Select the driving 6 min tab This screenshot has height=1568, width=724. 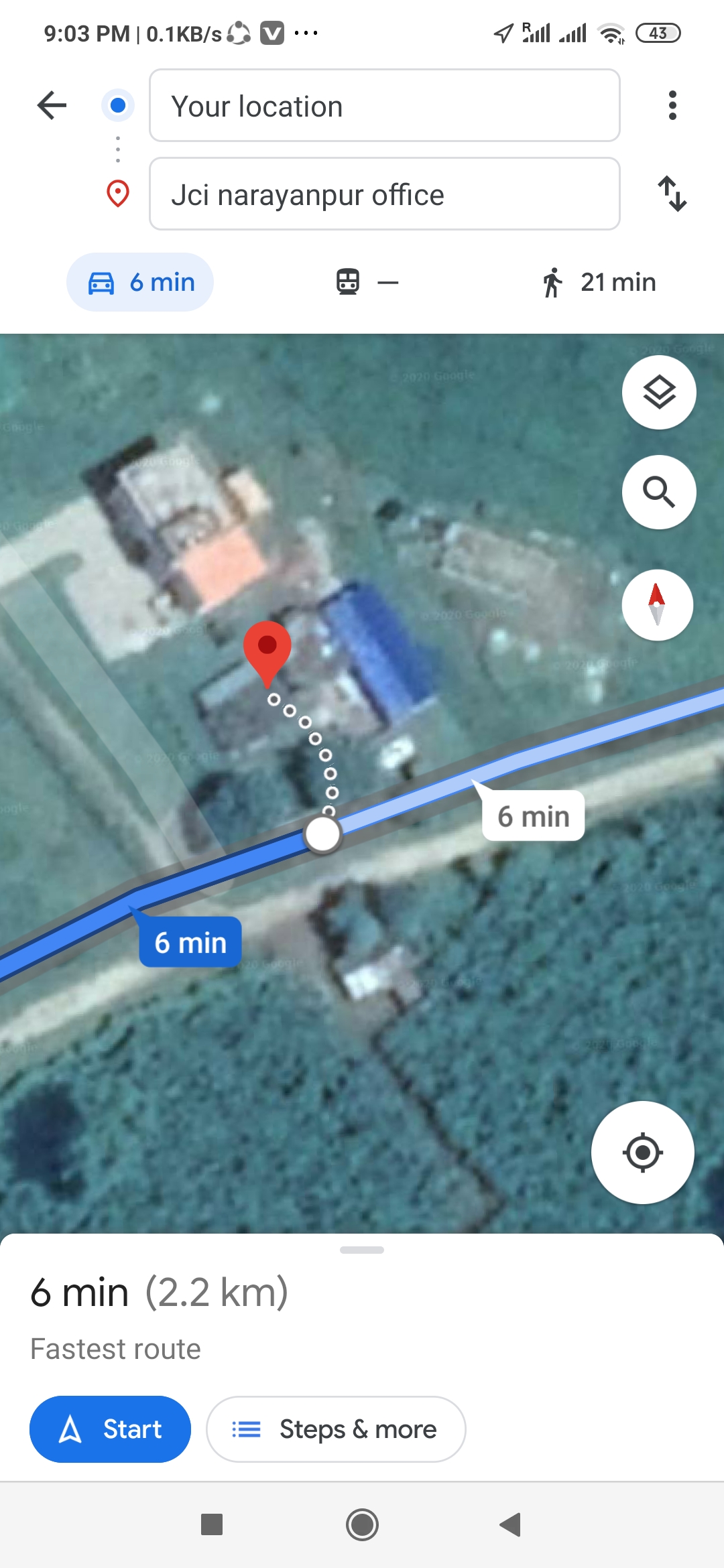(x=140, y=282)
